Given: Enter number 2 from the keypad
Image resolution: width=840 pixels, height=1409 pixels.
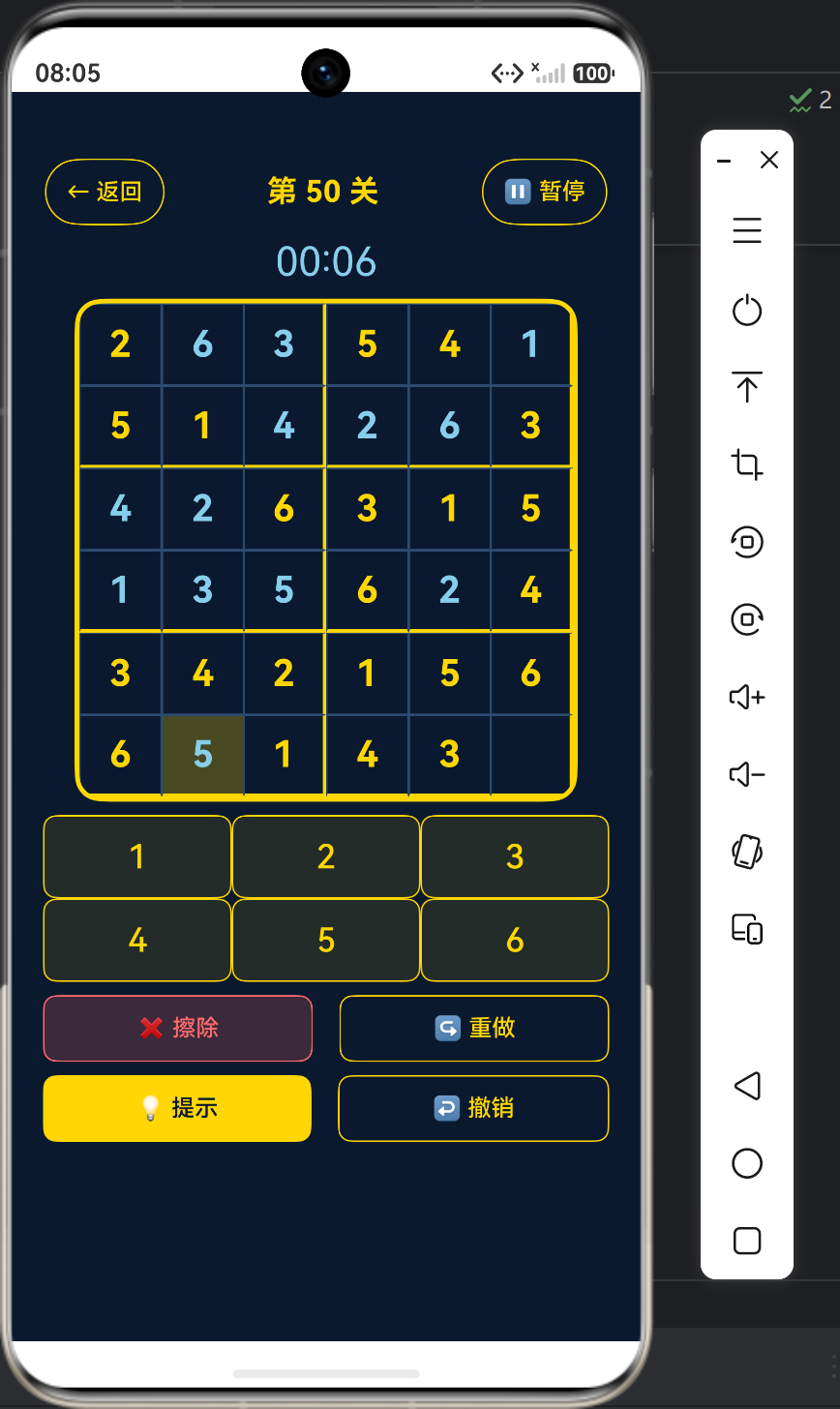Looking at the screenshot, I should (x=326, y=856).
